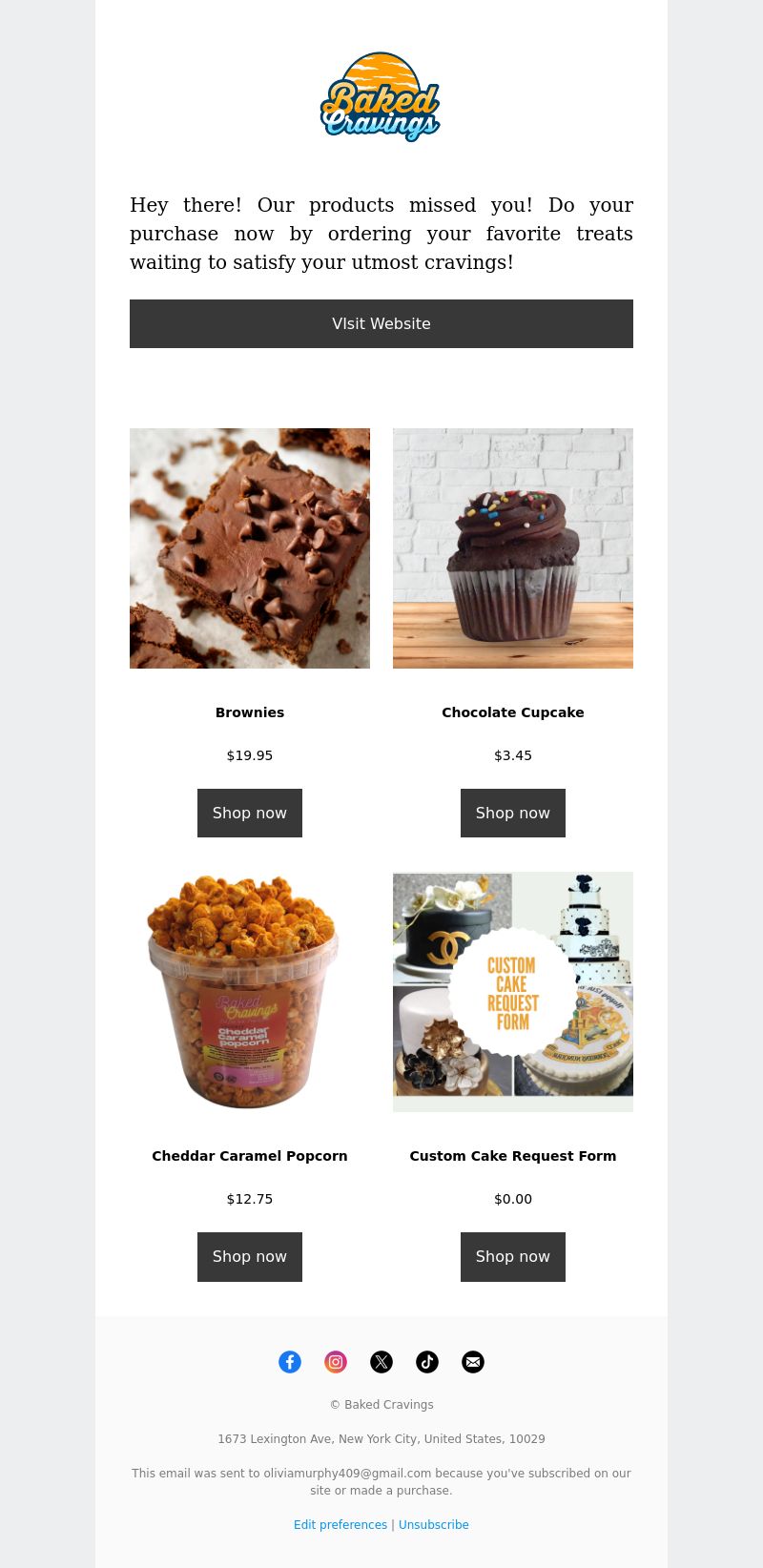Tap the email envelope icon
This screenshot has height=1568, width=763.
click(473, 1362)
